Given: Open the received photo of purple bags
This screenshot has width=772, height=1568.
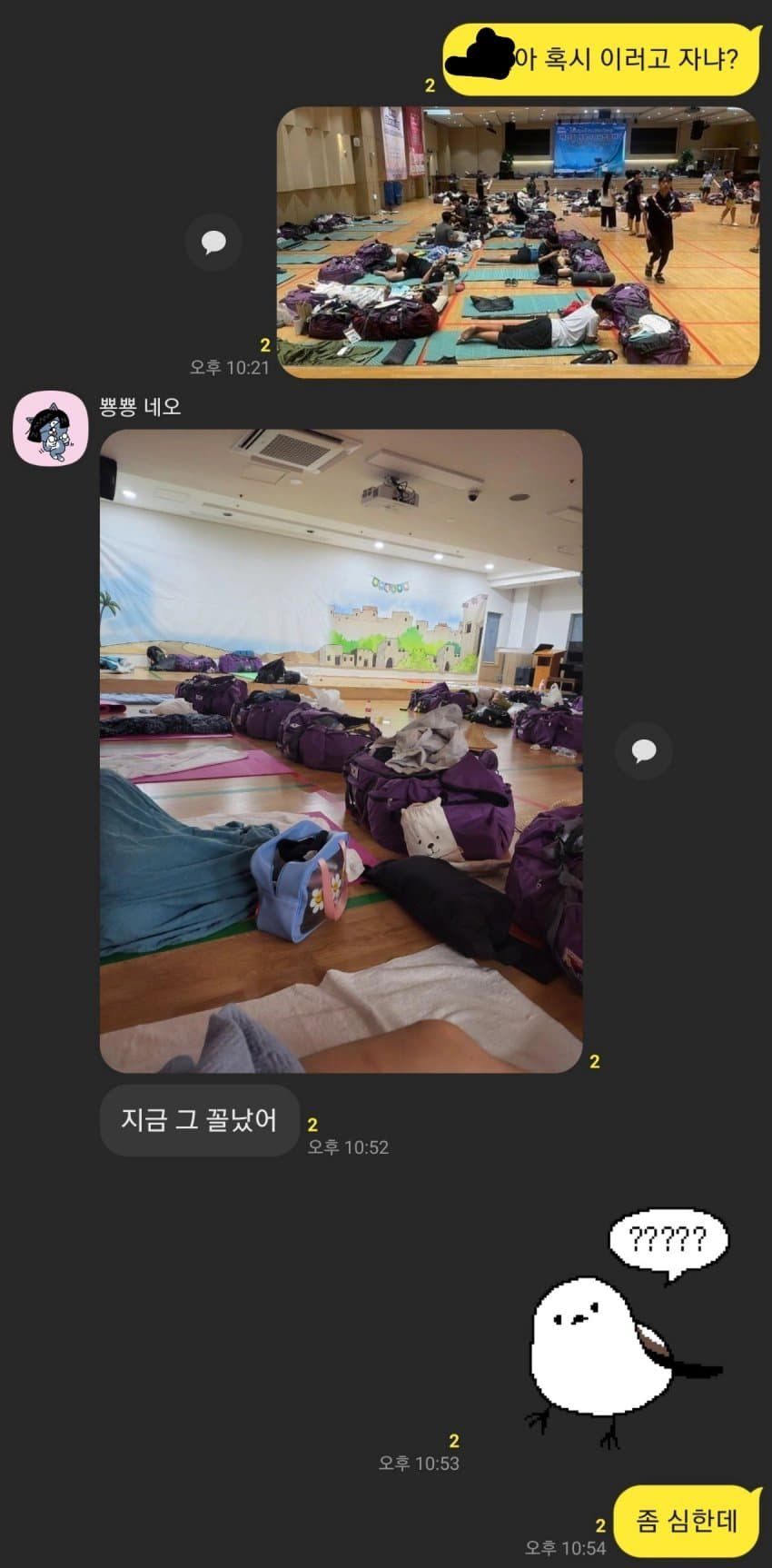Looking at the screenshot, I should (x=341, y=751).
